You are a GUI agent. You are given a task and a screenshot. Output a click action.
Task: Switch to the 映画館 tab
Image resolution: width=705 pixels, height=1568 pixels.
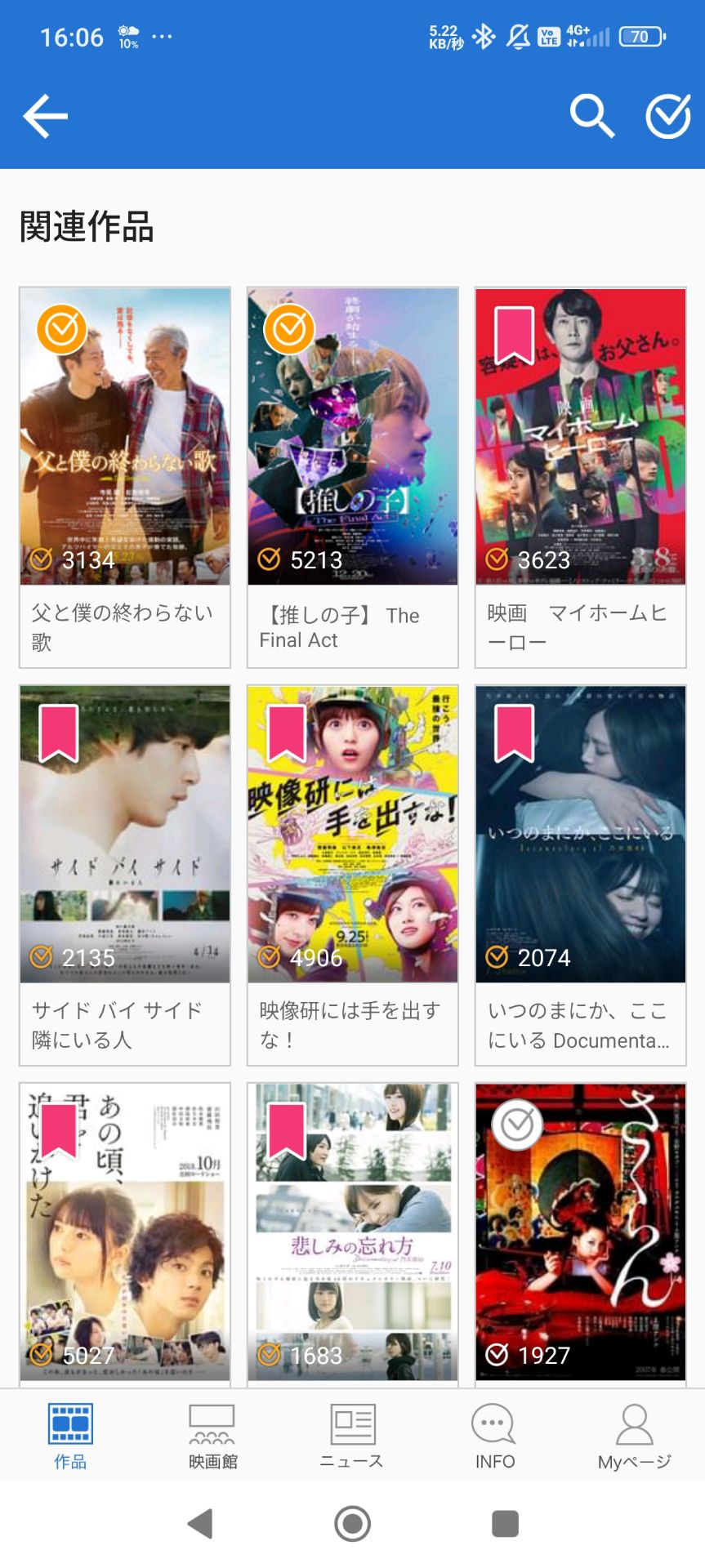(212, 1437)
